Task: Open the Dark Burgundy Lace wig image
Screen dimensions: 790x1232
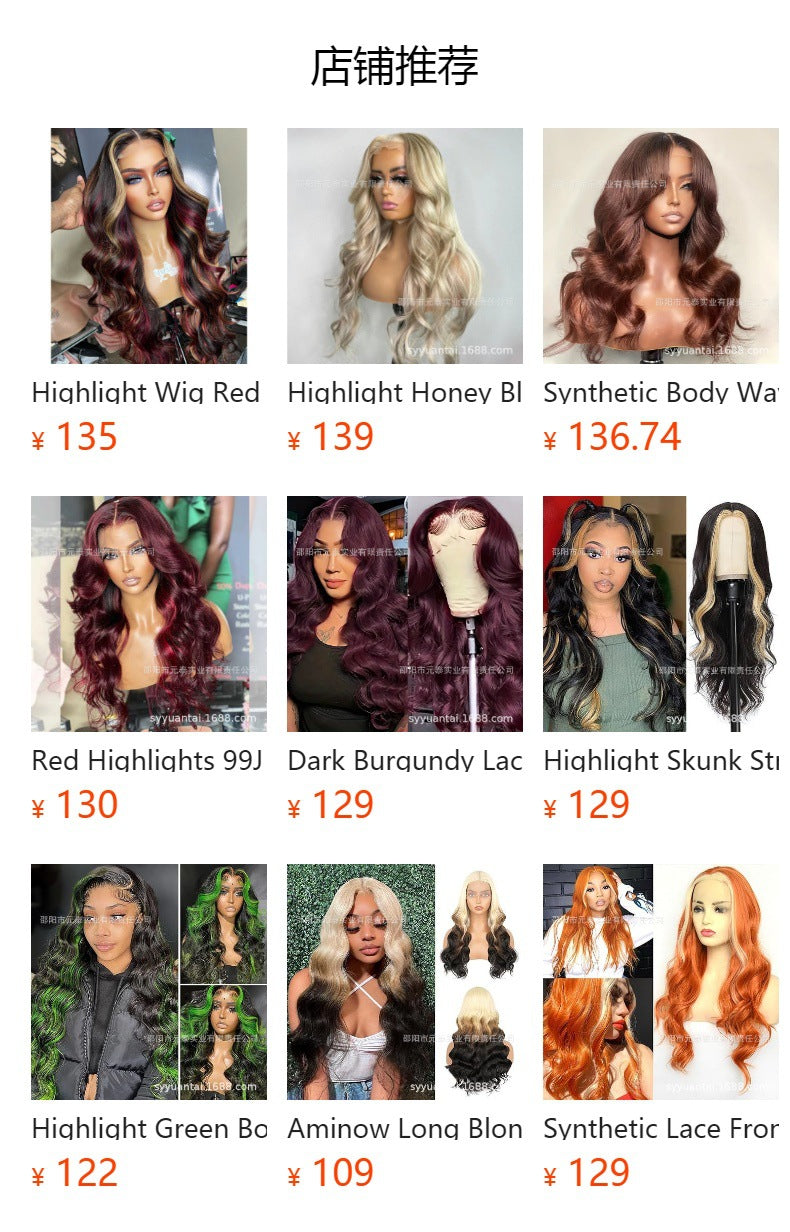Action: point(400,617)
